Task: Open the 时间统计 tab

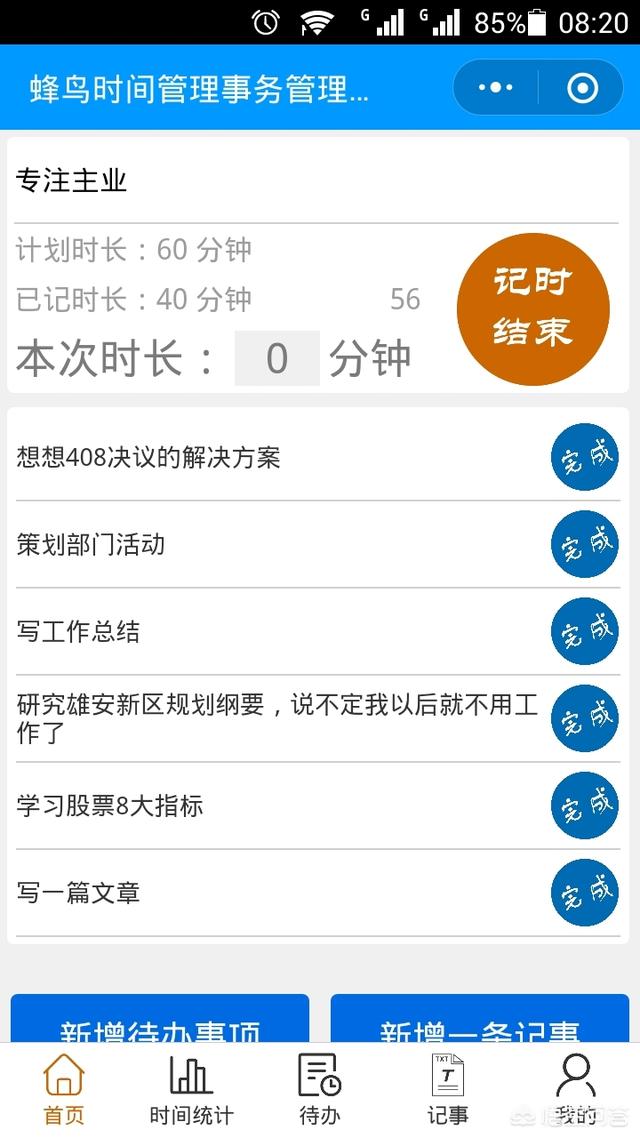Action: point(192,1090)
